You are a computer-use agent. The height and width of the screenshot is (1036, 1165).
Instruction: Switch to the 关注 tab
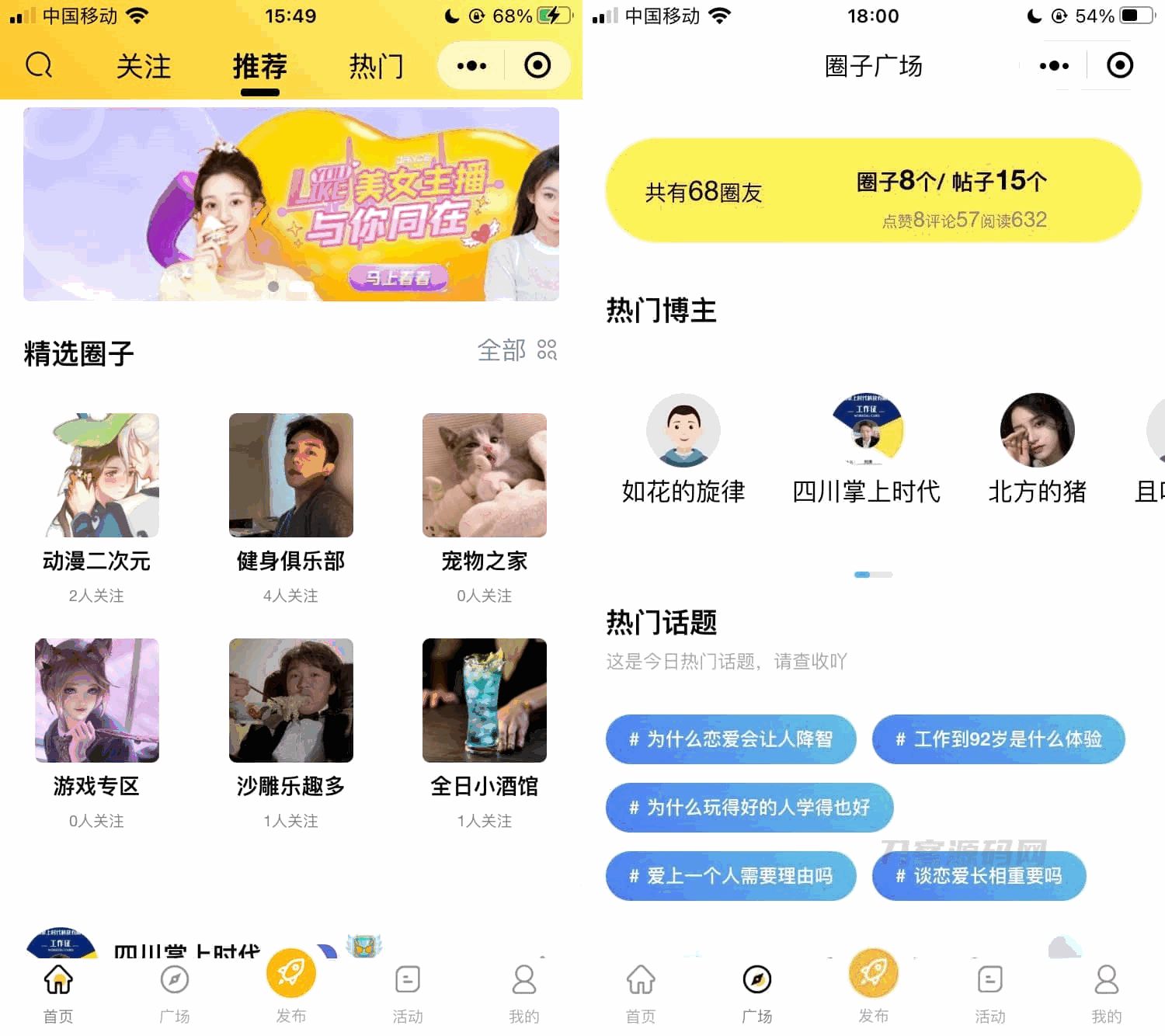coord(143,67)
